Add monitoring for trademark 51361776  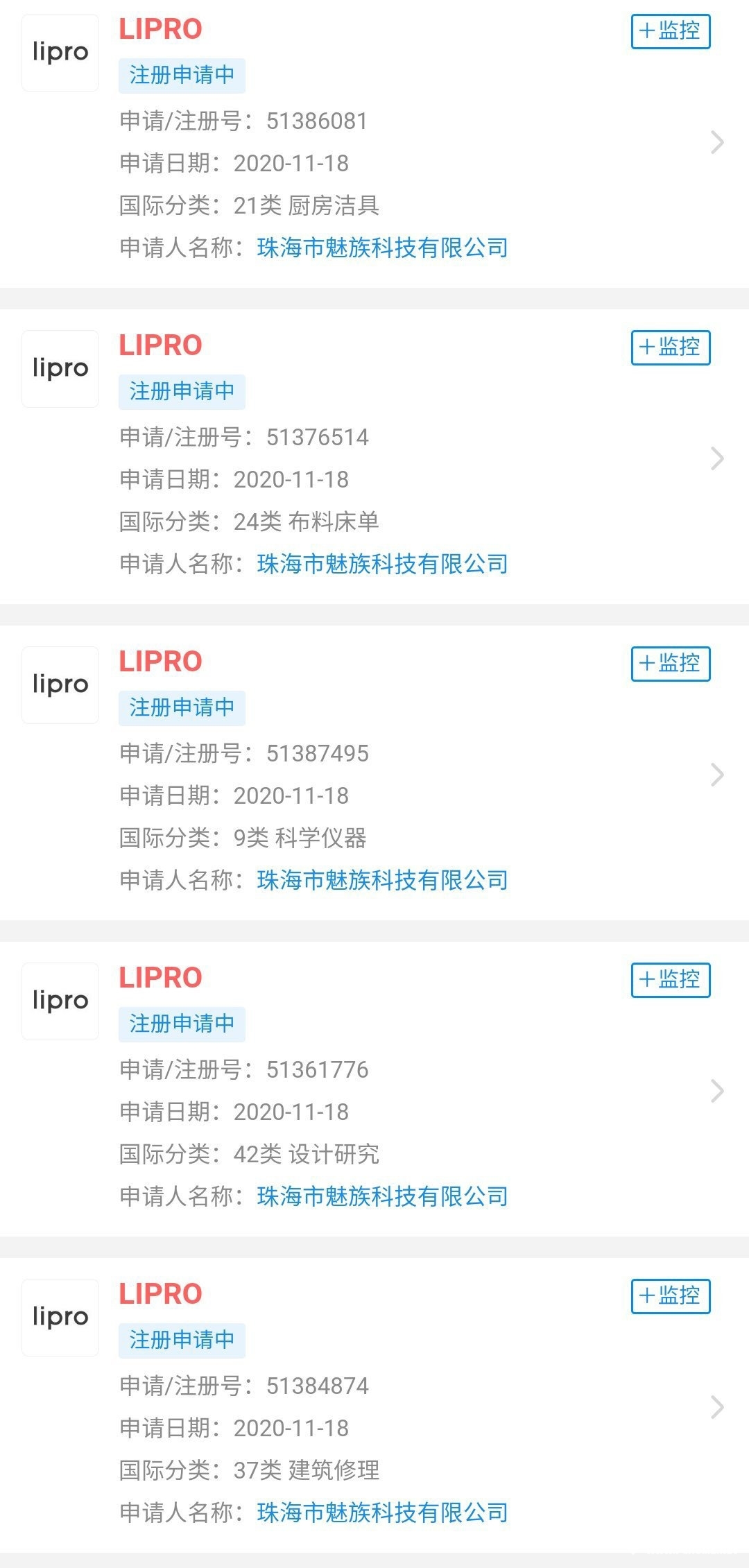[x=670, y=980]
